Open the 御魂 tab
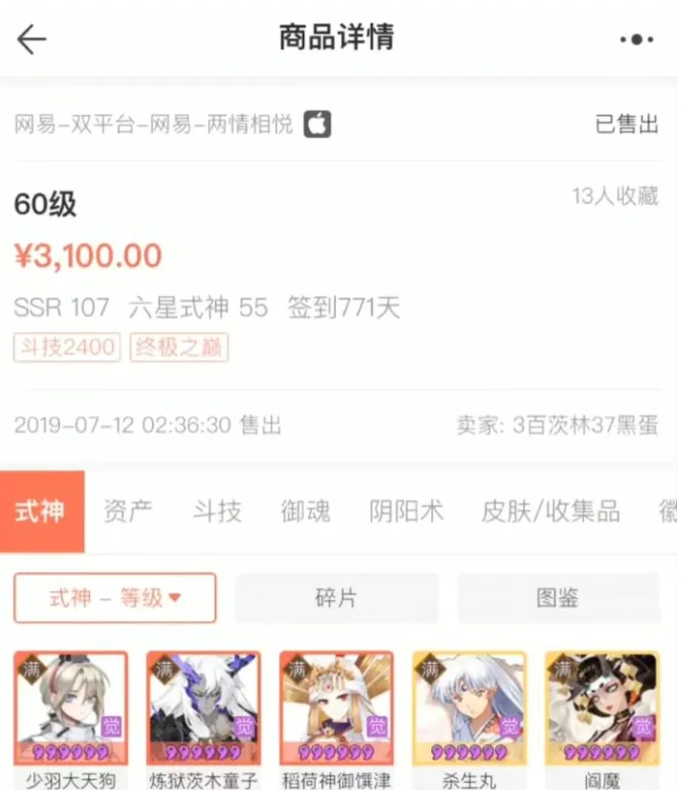 [305, 512]
